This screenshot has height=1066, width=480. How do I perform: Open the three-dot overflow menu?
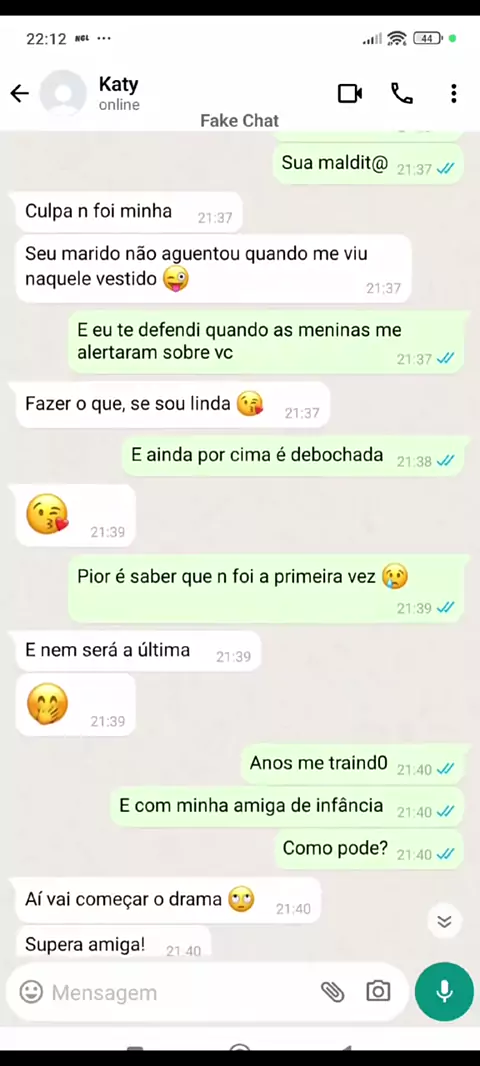tap(453, 93)
